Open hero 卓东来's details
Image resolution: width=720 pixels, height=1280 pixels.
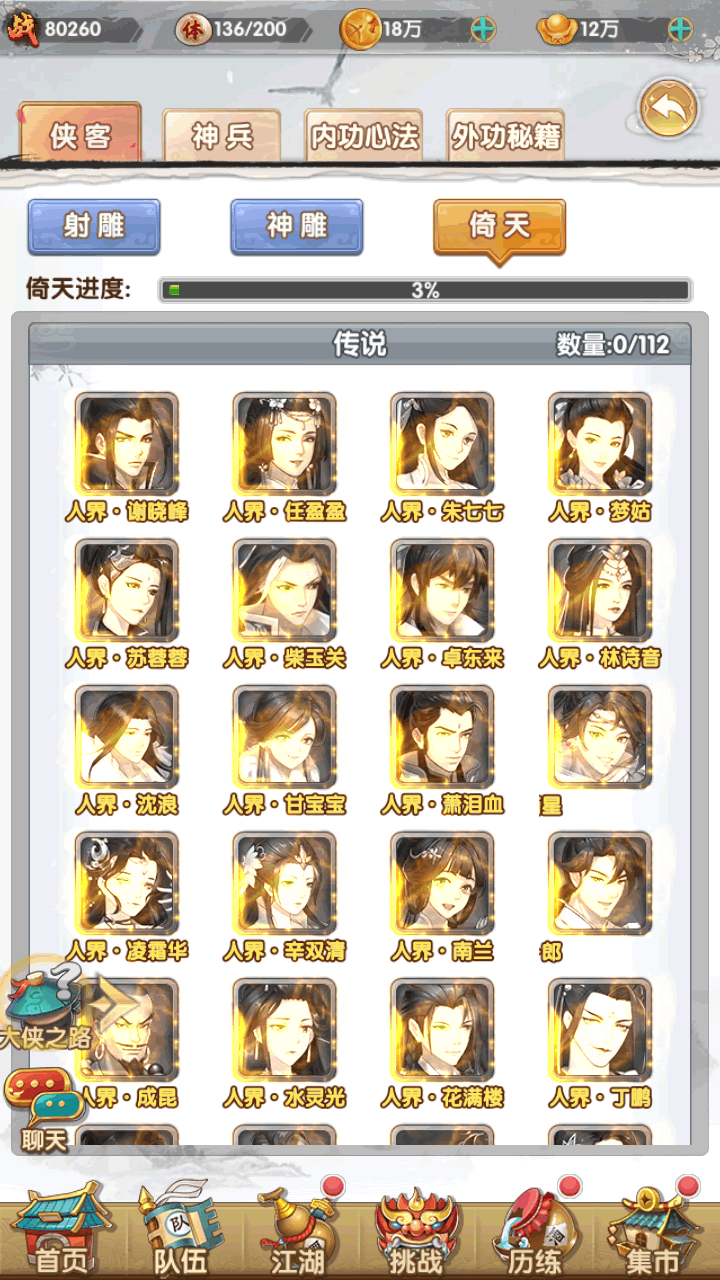tap(442, 590)
